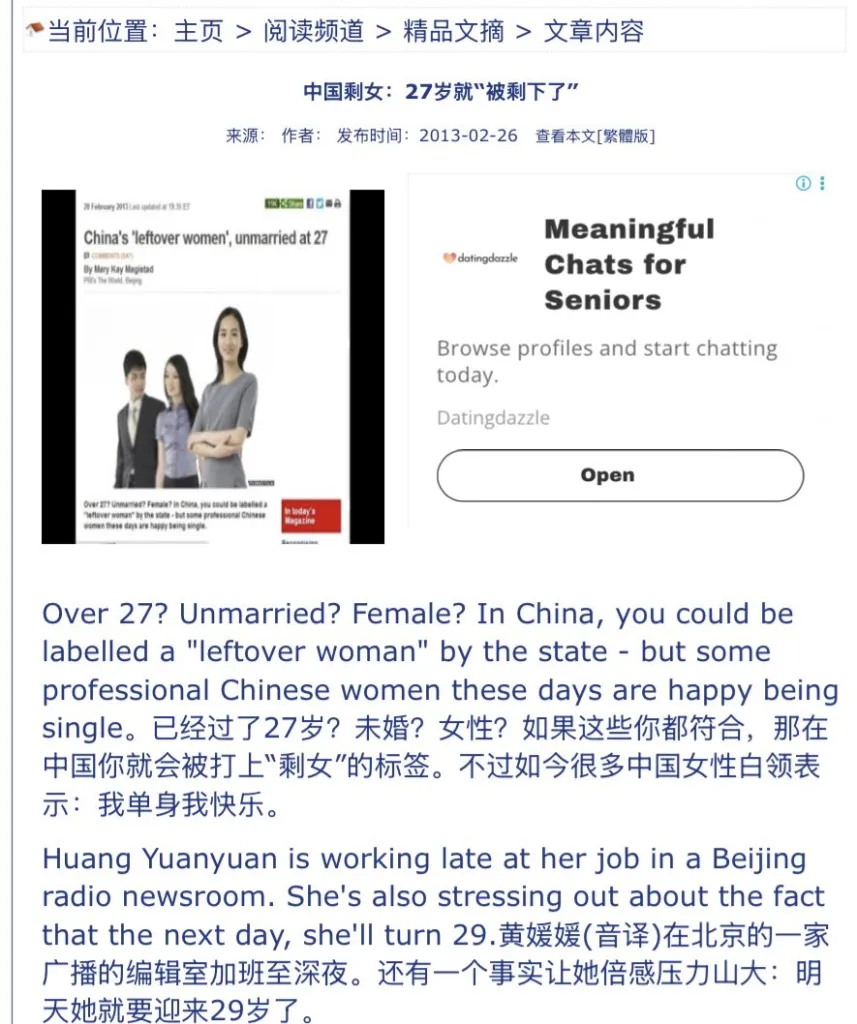Open the ad options three-dot menu
This screenshot has height=1024, width=857.
coord(822,184)
